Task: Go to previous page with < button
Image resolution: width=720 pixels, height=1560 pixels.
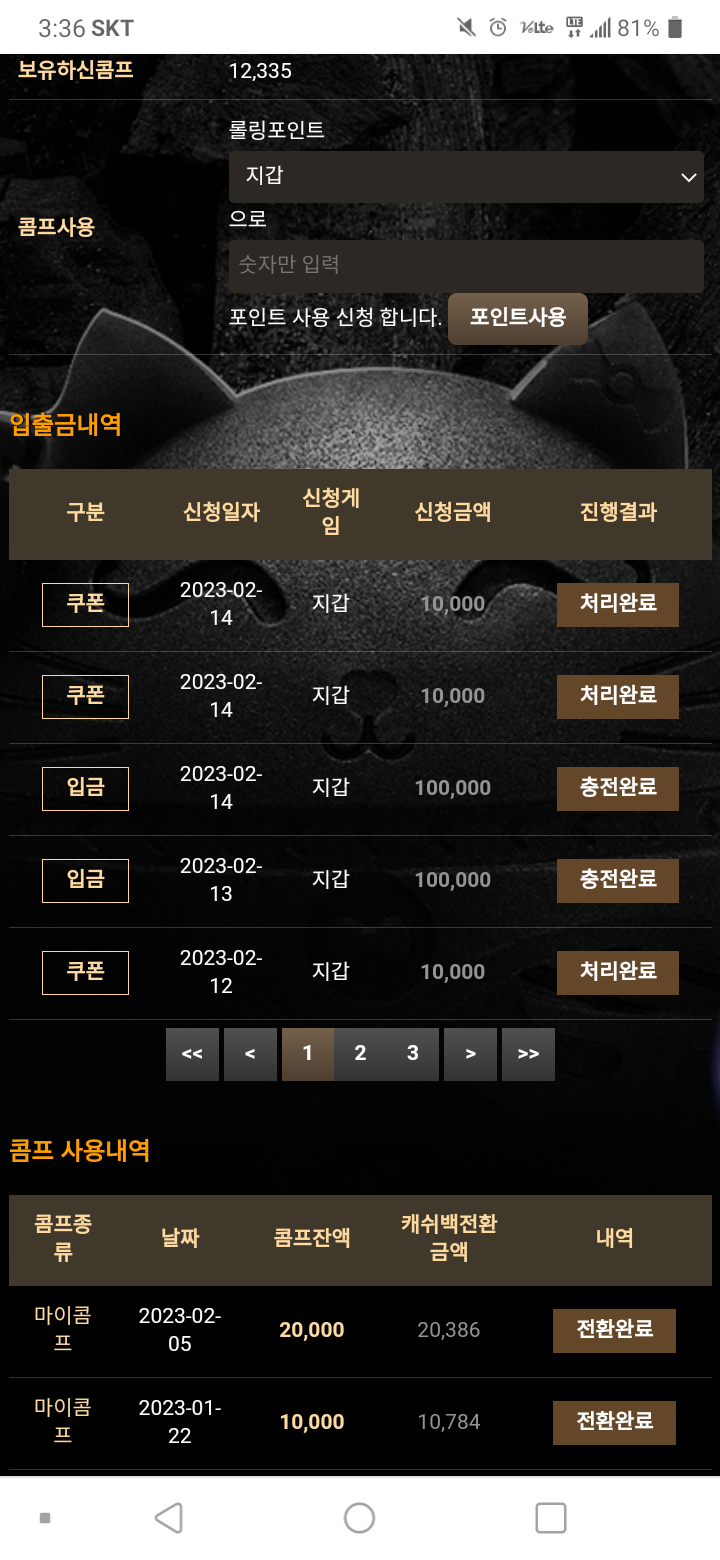Action: (x=250, y=1054)
